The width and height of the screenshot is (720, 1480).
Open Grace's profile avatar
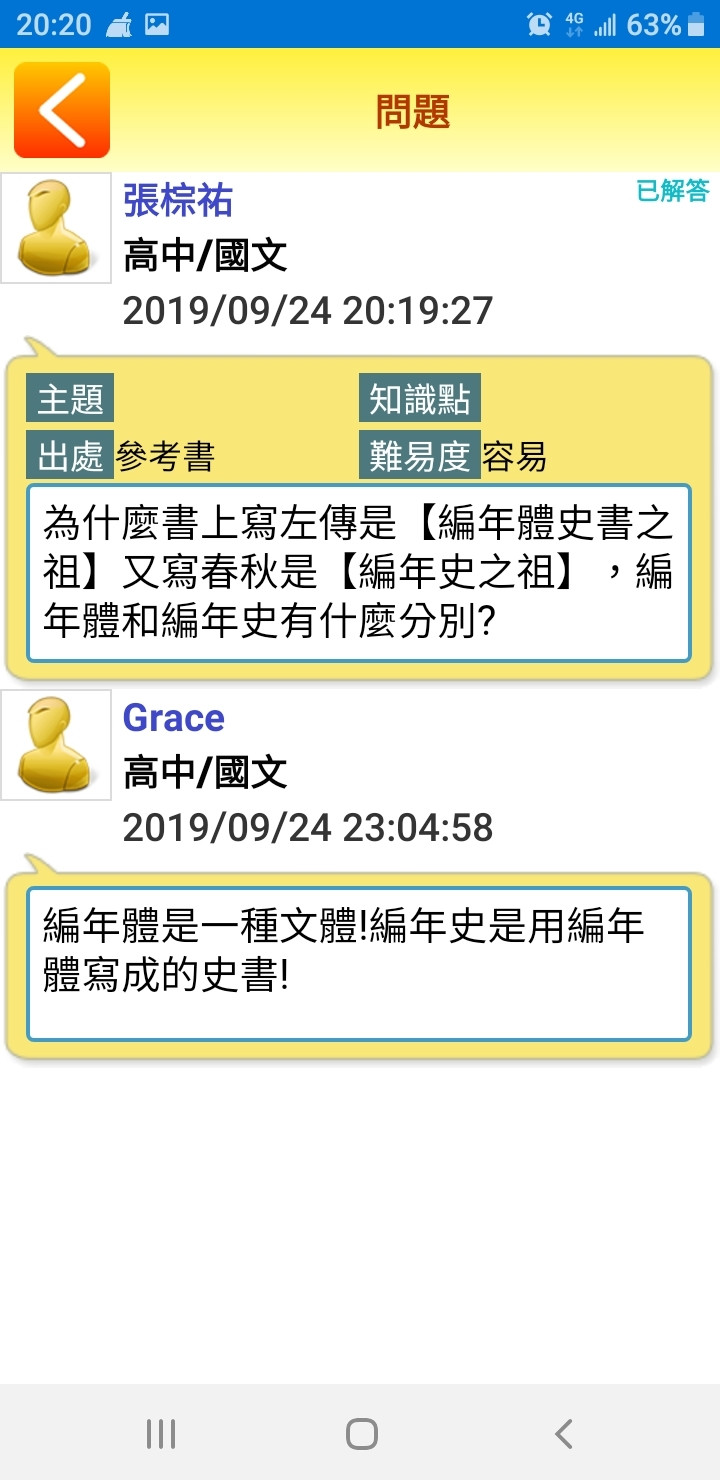(x=56, y=745)
